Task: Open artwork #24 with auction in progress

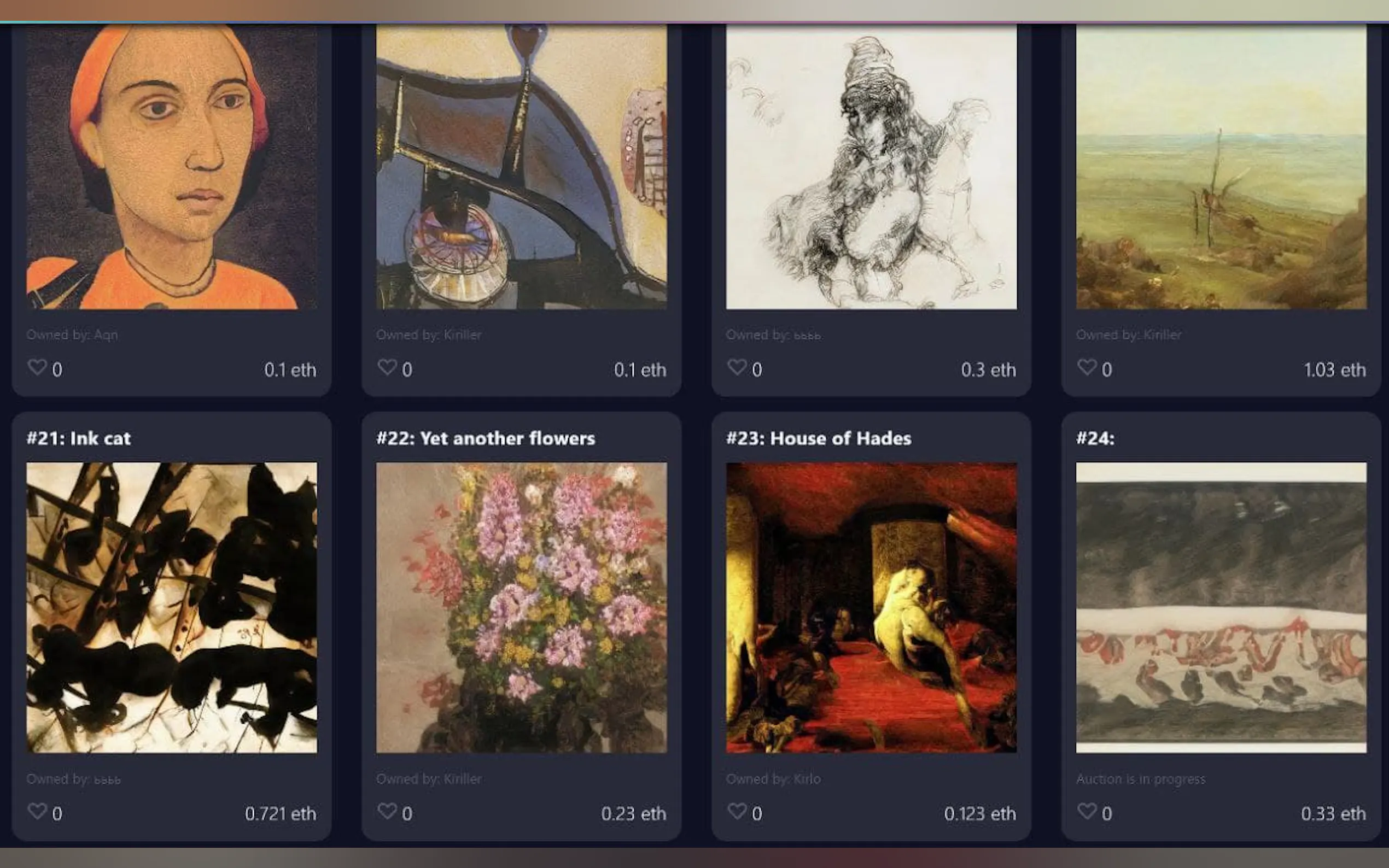Action: [x=1221, y=607]
